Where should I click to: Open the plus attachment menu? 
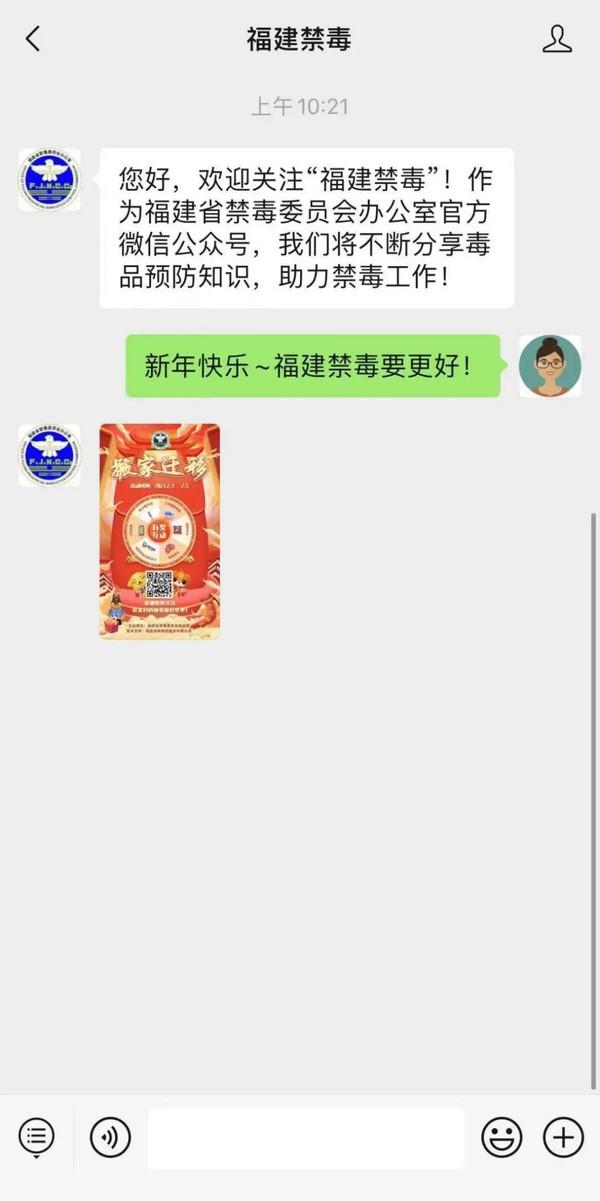tap(563, 1137)
